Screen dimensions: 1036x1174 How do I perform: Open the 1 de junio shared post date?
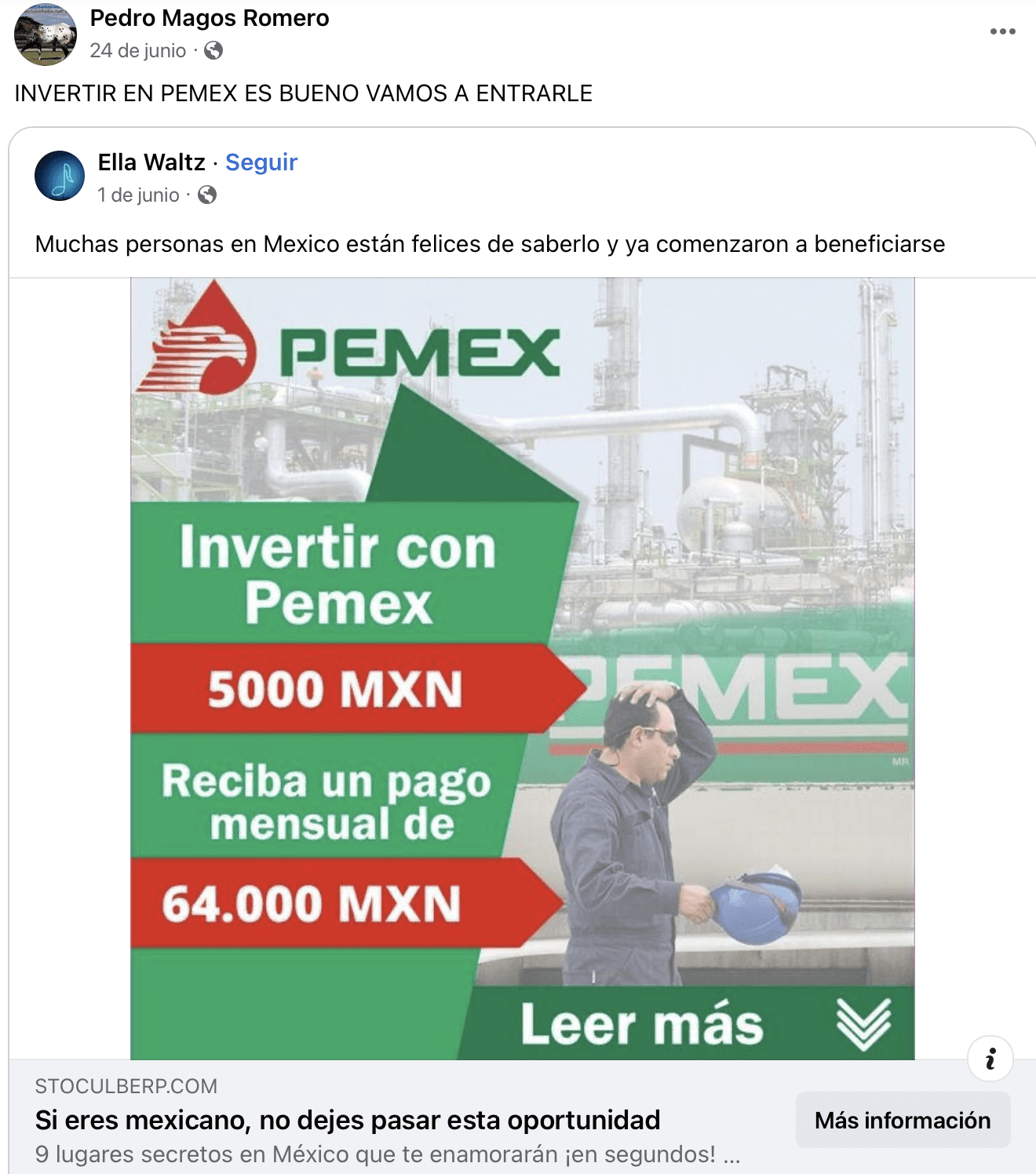(x=138, y=195)
